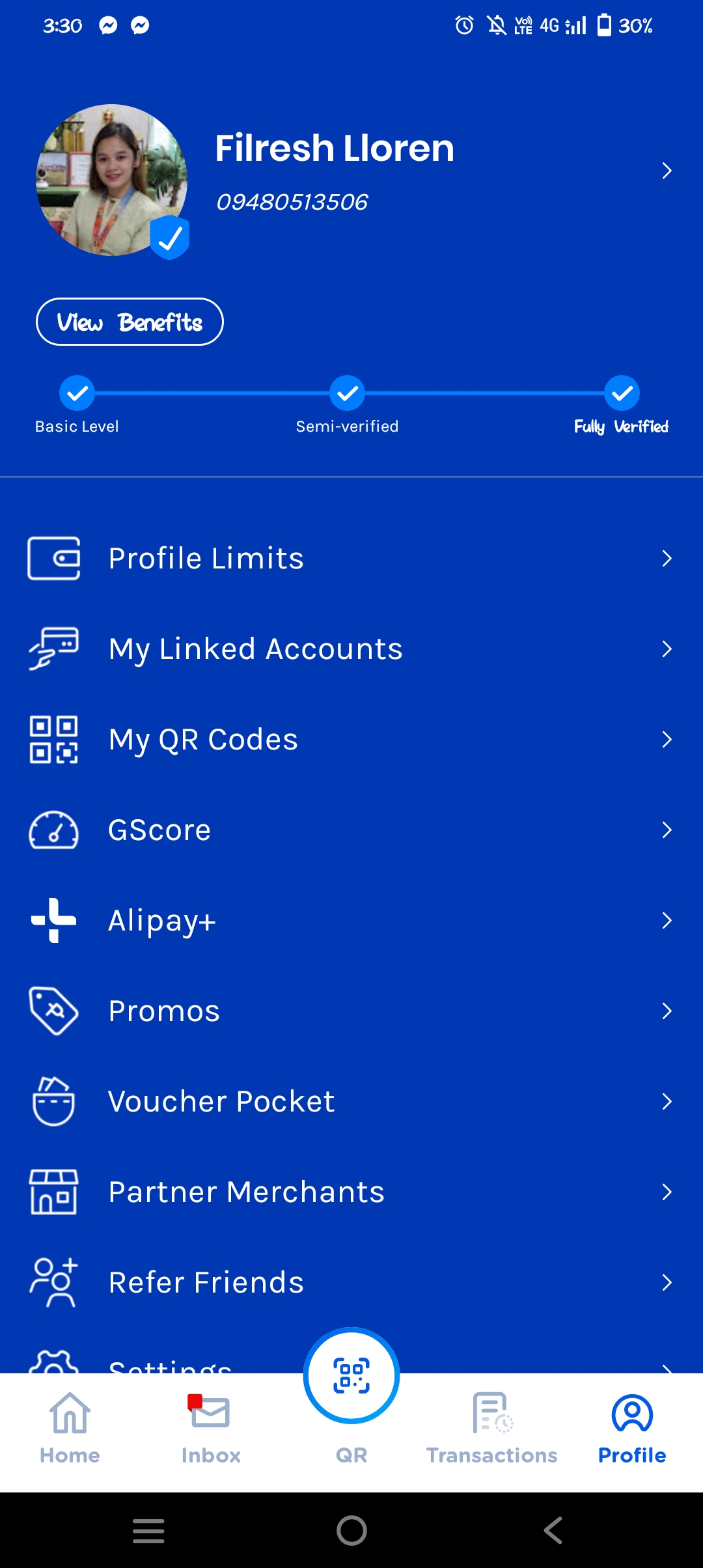This screenshot has height=1568, width=703.
Task: Open My QR Codes
Action: tap(351, 739)
